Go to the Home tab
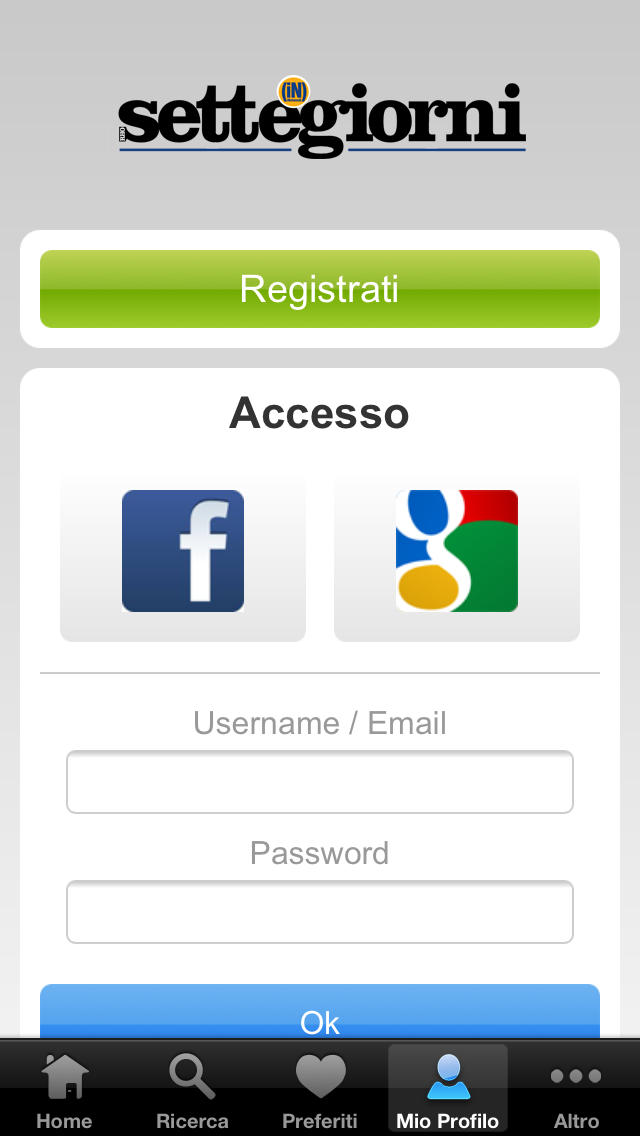This screenshot has width=640, height=1136. pos(65,1090)
